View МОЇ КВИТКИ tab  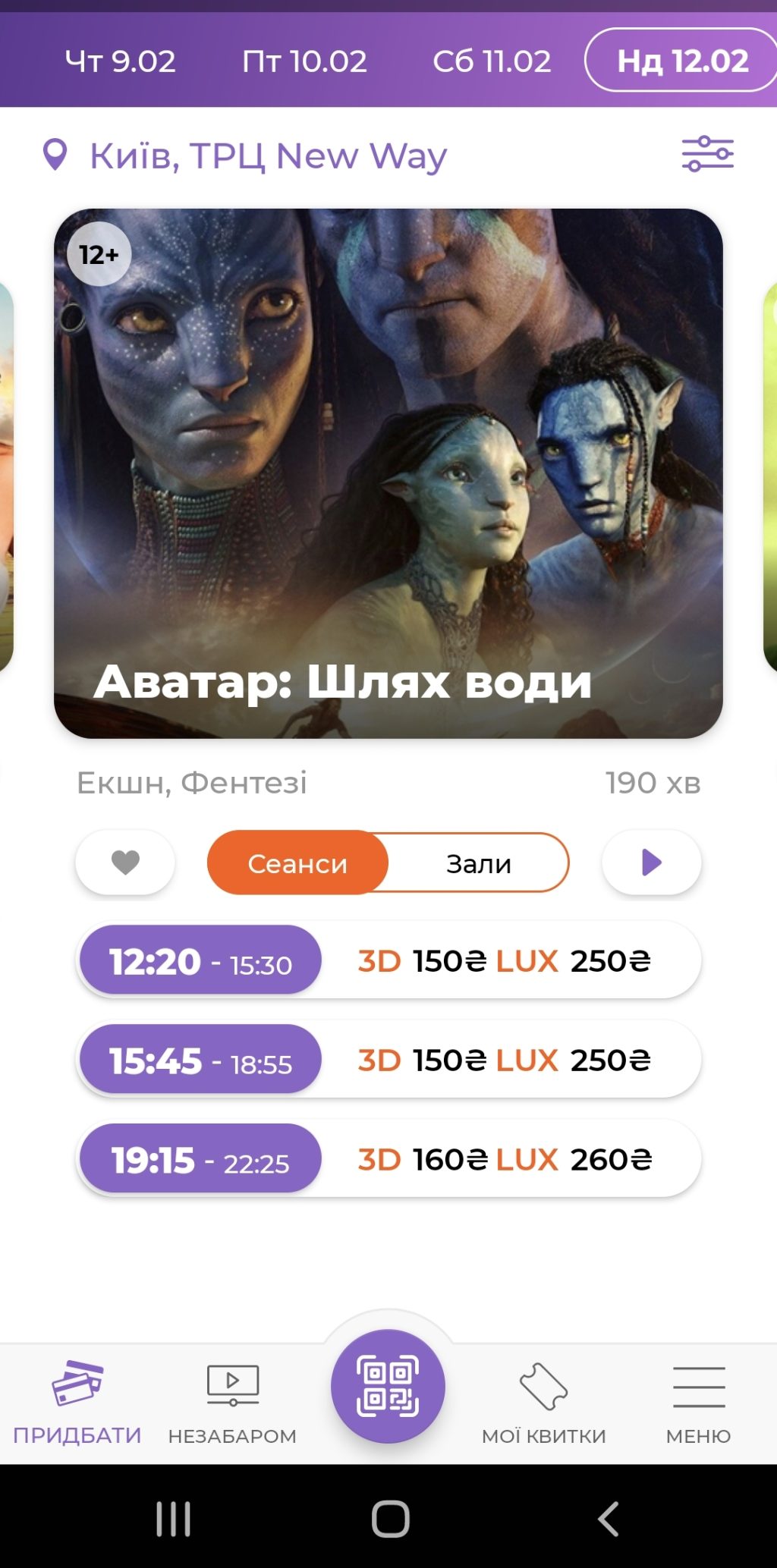543,1403
